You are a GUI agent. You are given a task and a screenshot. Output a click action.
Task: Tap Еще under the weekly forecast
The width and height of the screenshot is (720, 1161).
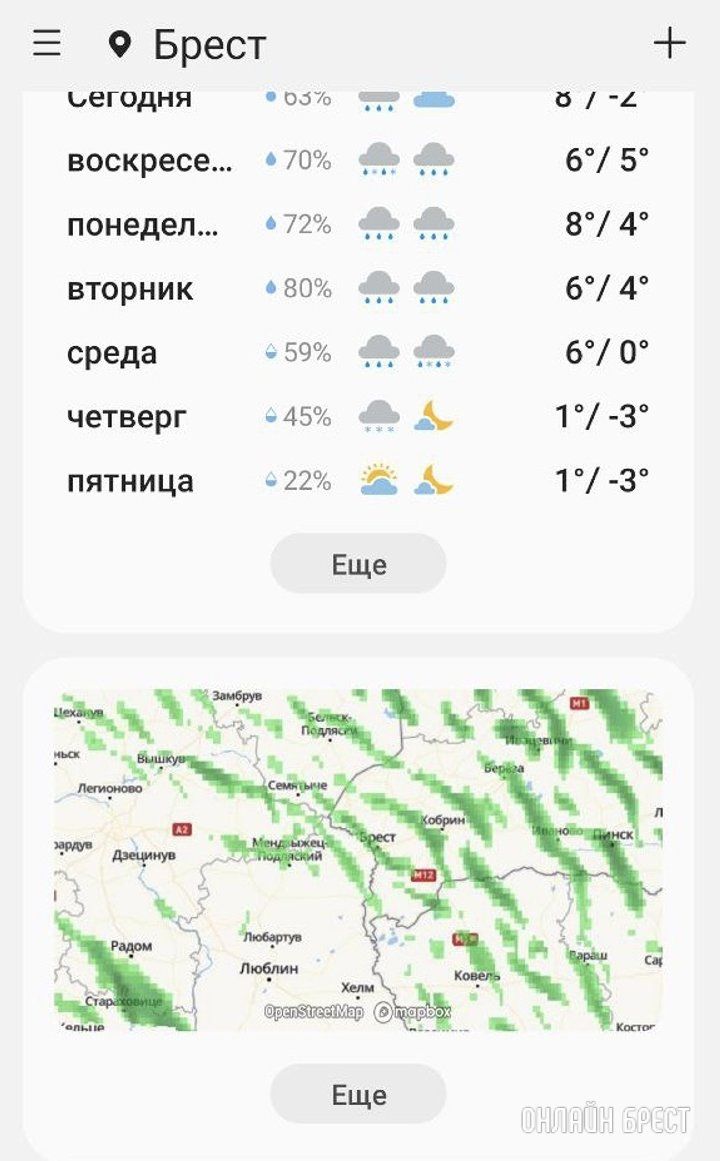(358, 564)
